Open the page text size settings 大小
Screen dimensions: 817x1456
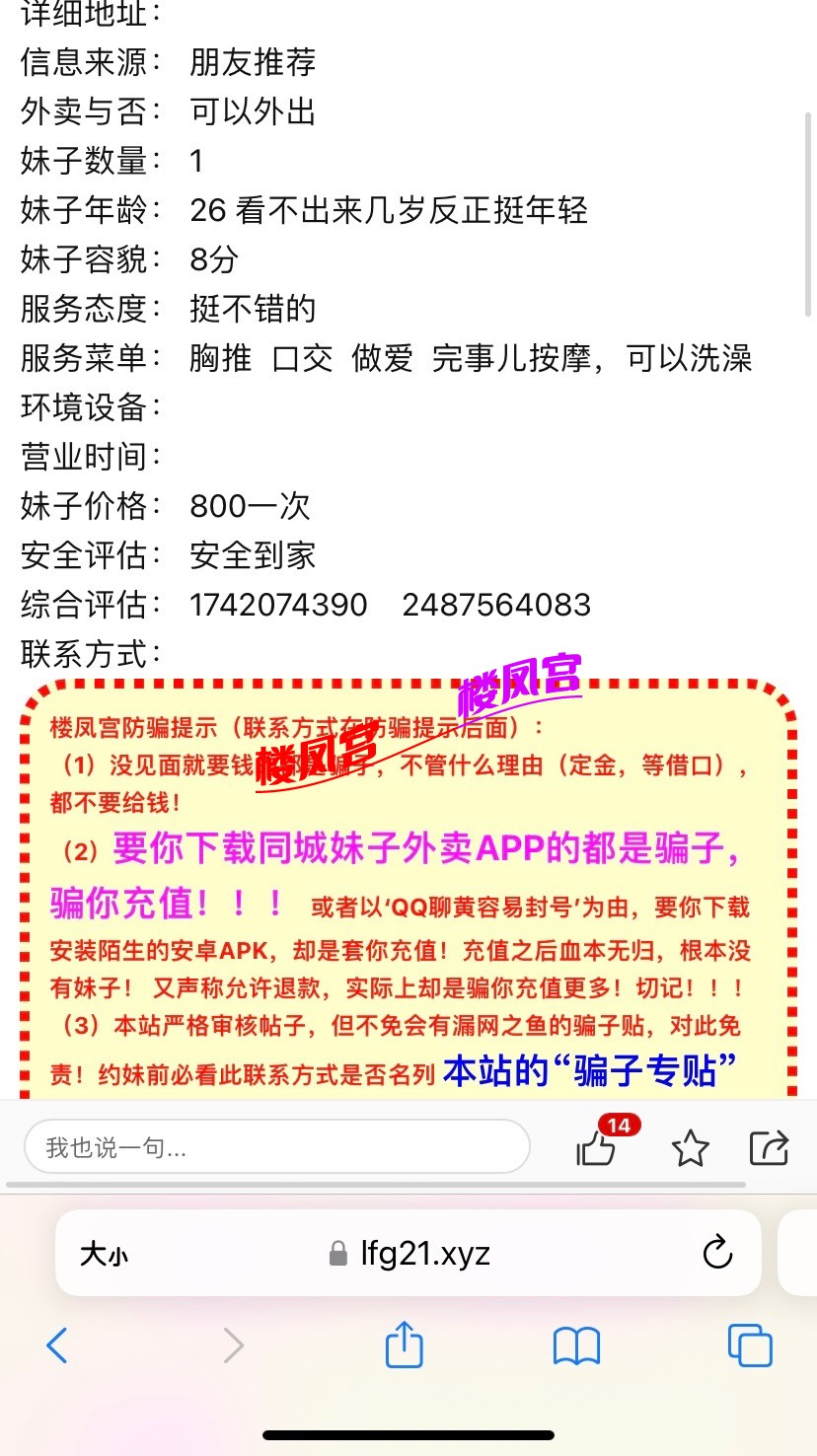click(x=104, y=1254)
